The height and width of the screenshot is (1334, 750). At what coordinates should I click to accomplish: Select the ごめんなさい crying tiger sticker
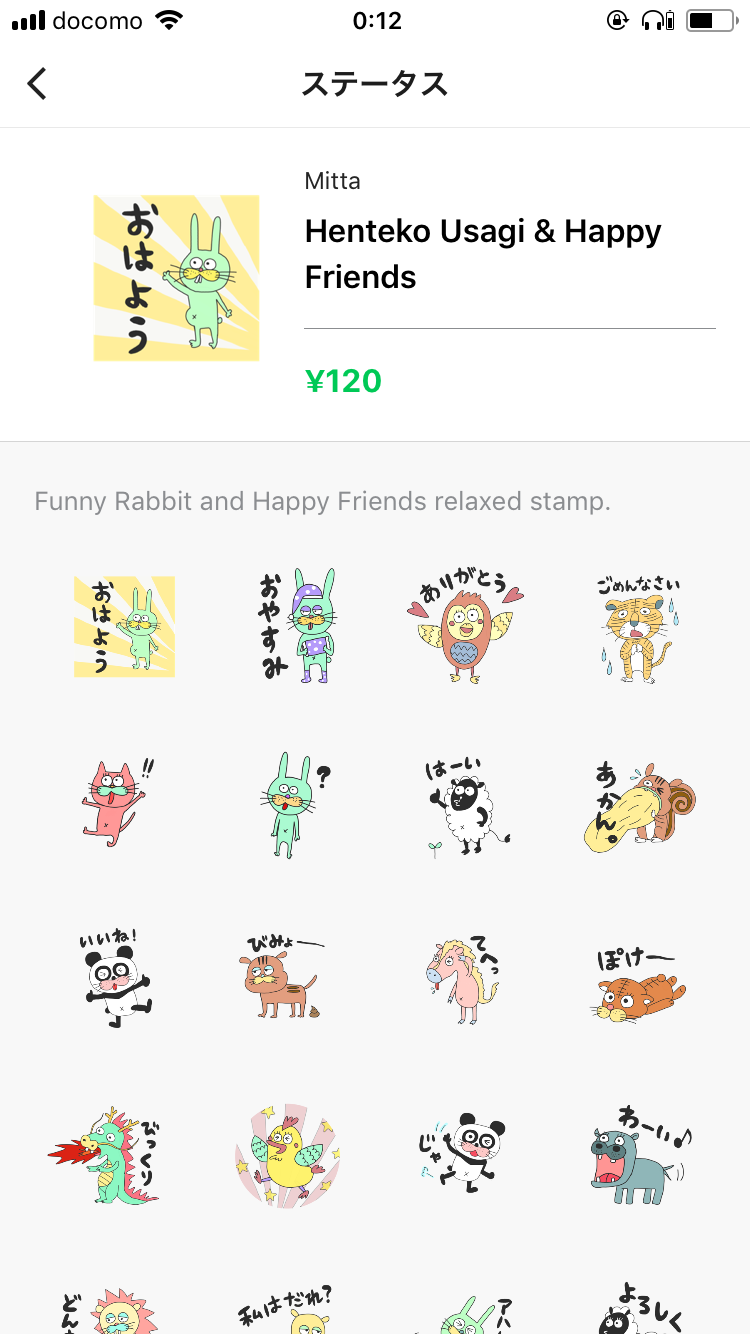tap(637, 626)
